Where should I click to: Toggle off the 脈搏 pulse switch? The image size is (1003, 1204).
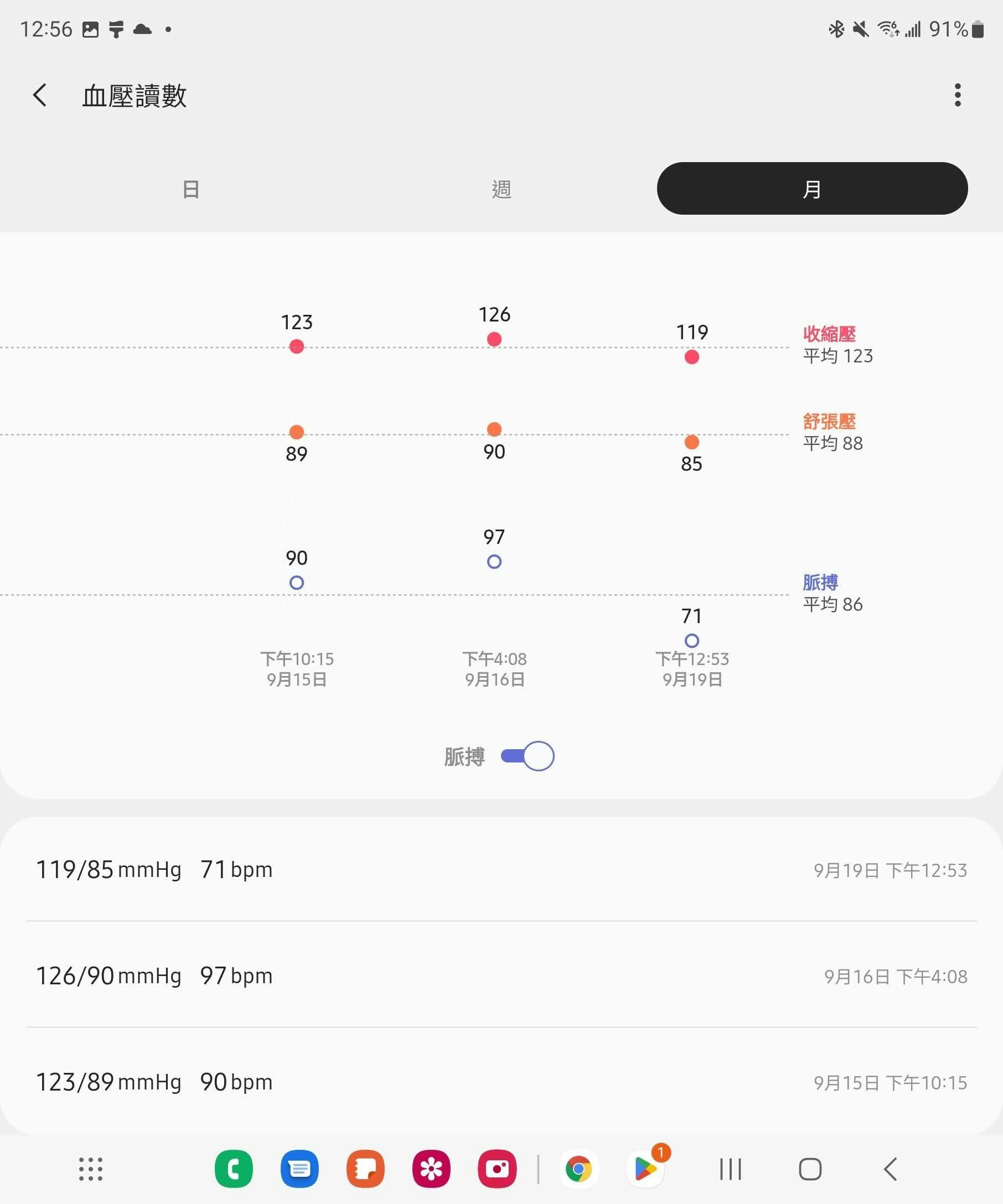point(527,756)
